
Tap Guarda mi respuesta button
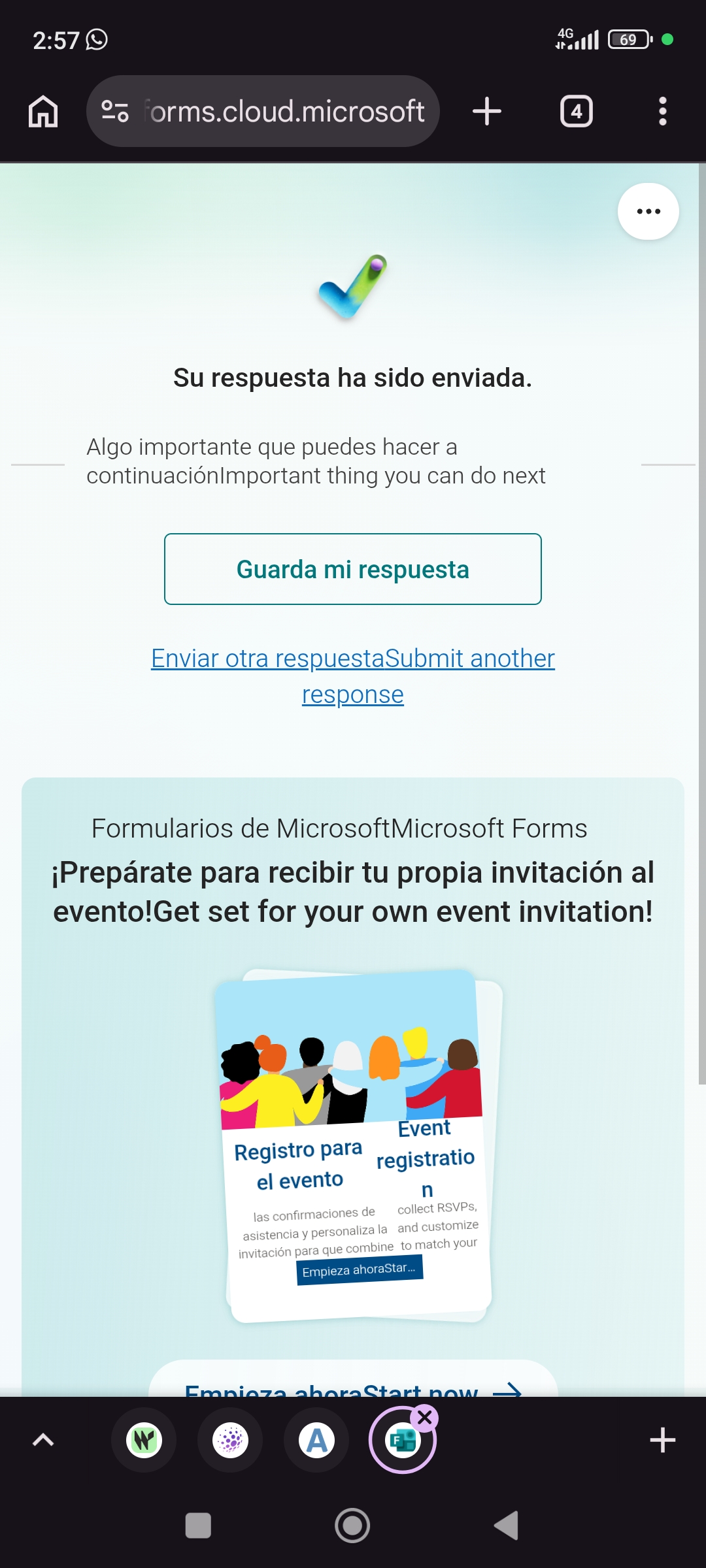pos(353,569)
